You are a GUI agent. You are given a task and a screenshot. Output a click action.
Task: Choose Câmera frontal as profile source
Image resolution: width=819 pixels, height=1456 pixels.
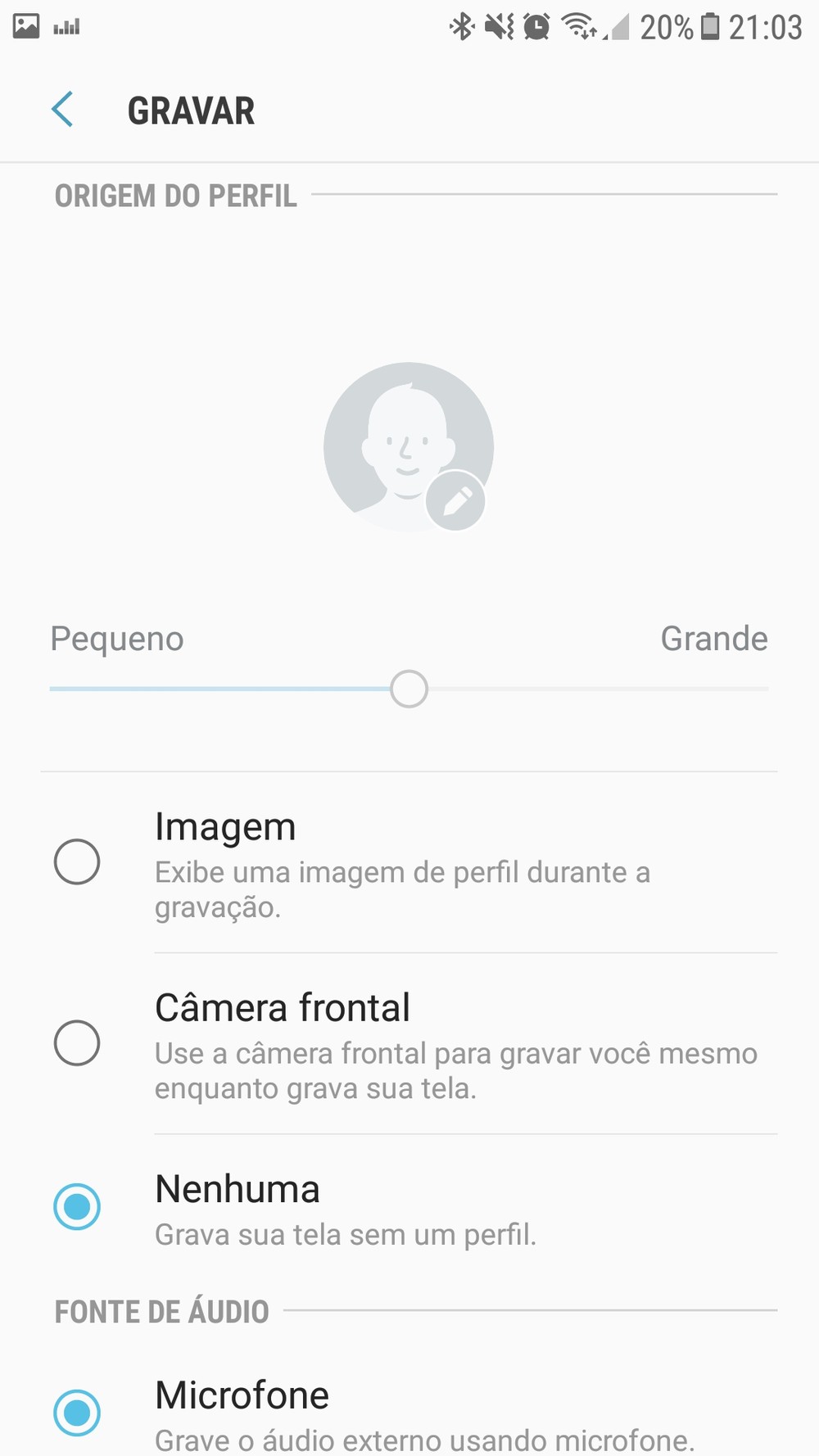[x=77, y=1042]
